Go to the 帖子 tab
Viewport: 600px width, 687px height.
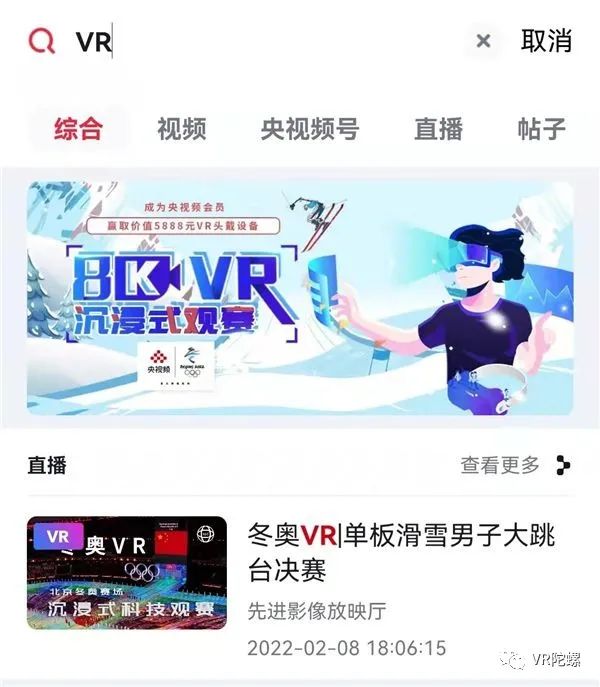(x=541, y=129)
